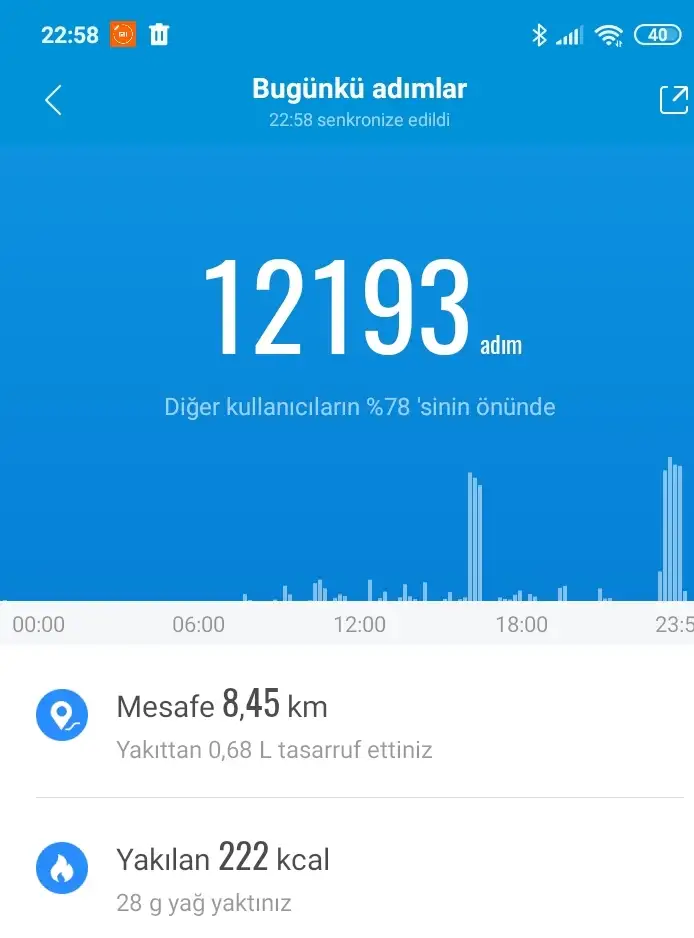Share today's step summary

(673, 100)
